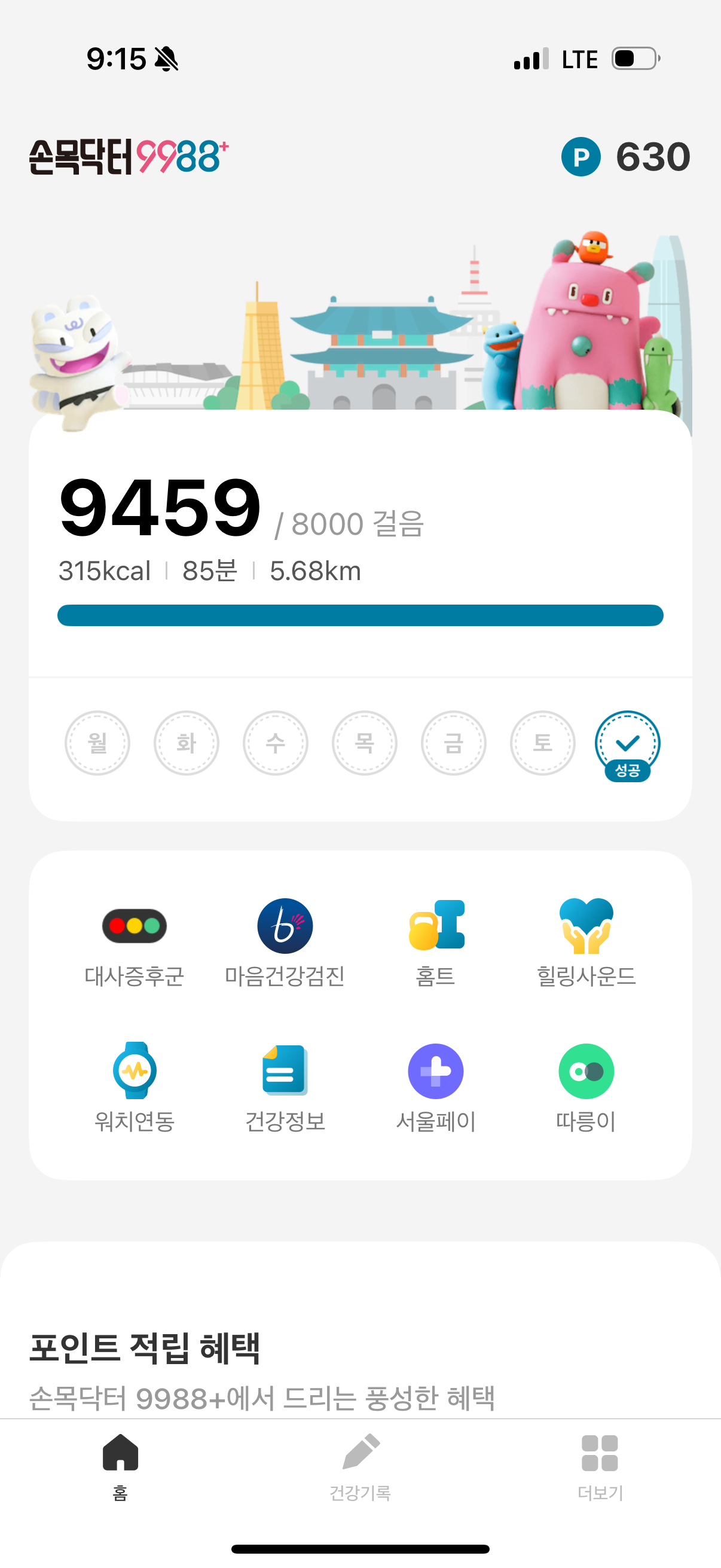View the 건강정보 health info
Viewport: 721px width, 1568px height.
[x=285, y=1087]
